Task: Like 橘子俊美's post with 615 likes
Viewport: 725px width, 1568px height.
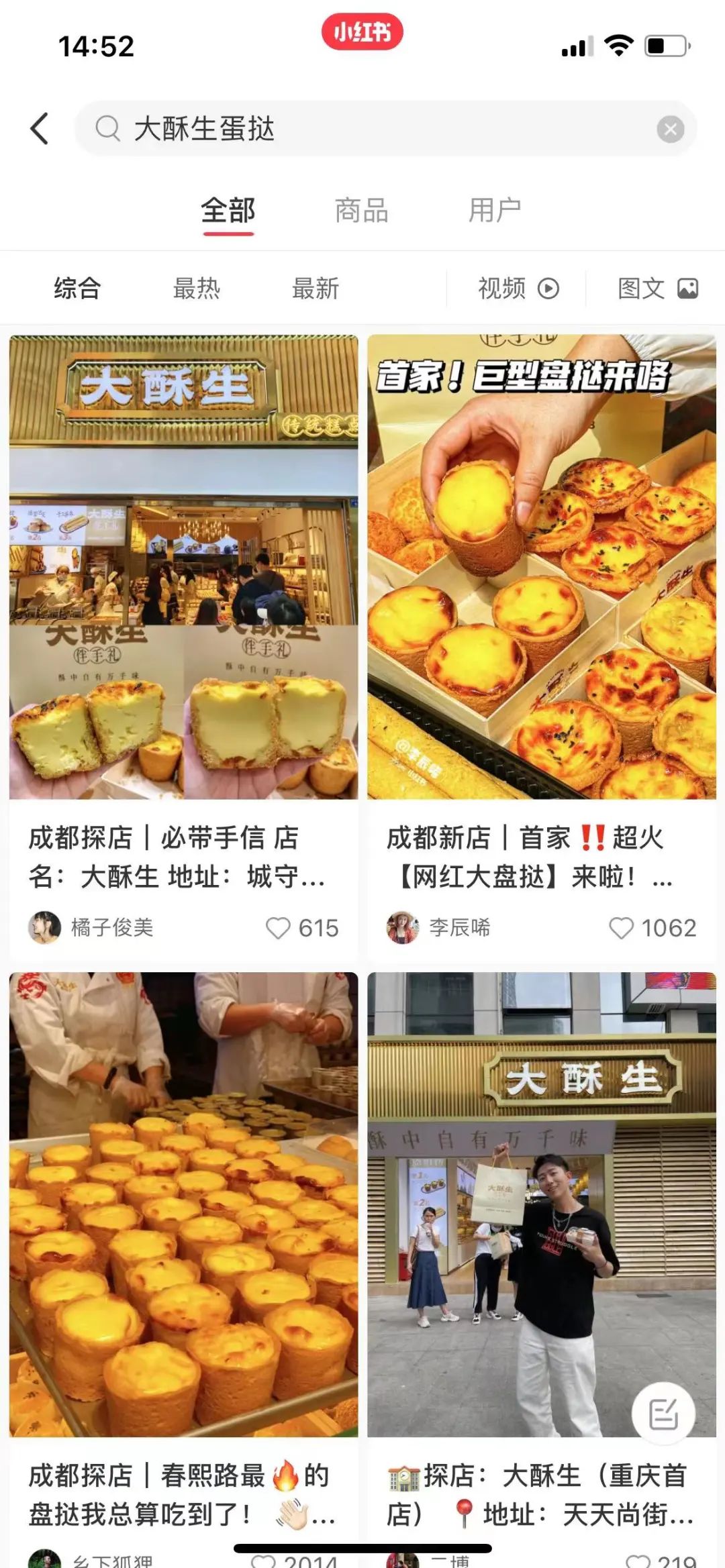Action: pos(278,928)
